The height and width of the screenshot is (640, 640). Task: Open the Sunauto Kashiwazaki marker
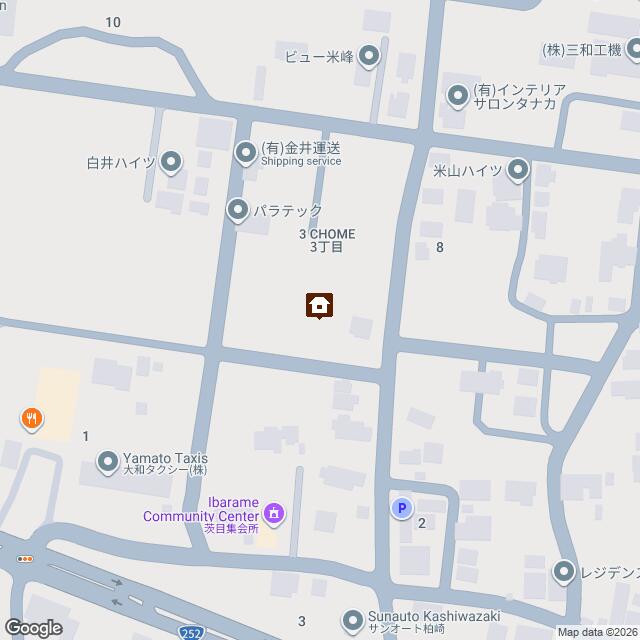352,621
